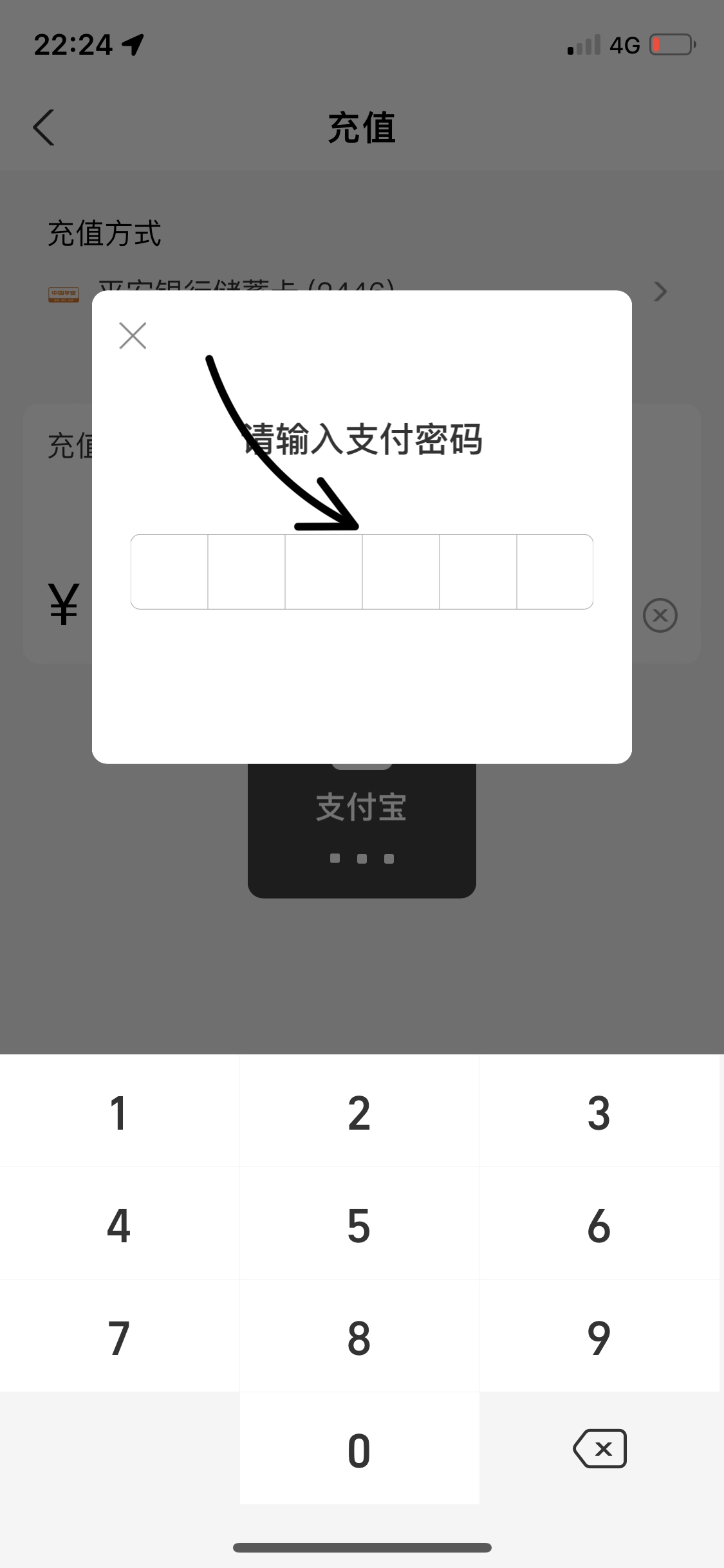724x1568 pixels.
Task: Enter digit 4 on the keypad
Action: click(x=119, y=1225)
